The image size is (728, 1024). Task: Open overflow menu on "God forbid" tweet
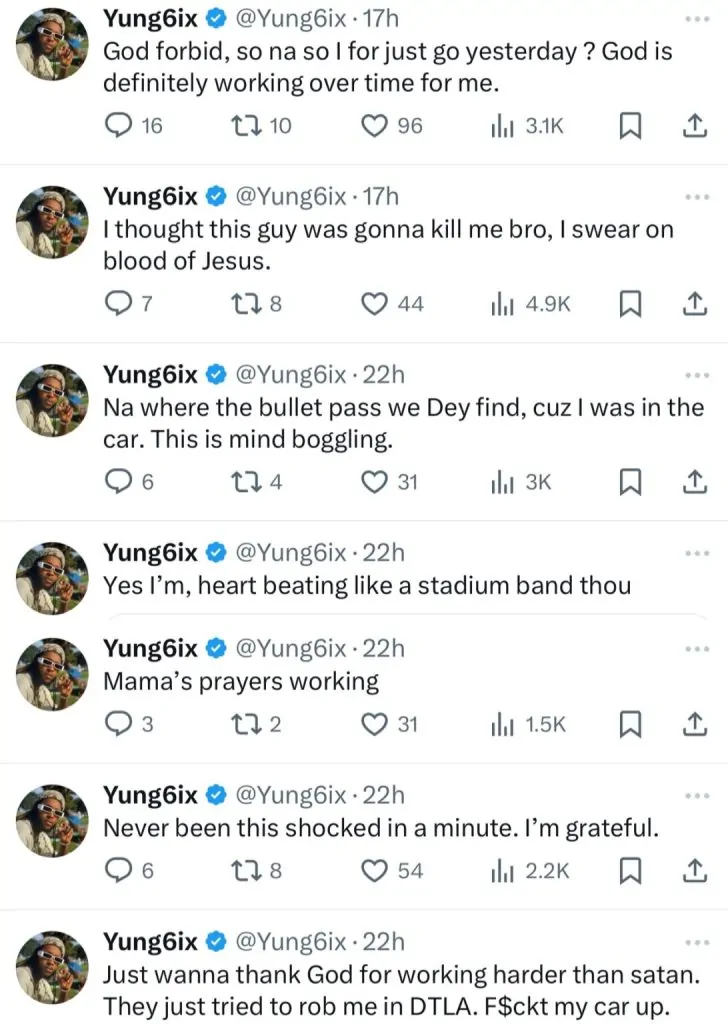pyautogui.click(x=693, y=18)
